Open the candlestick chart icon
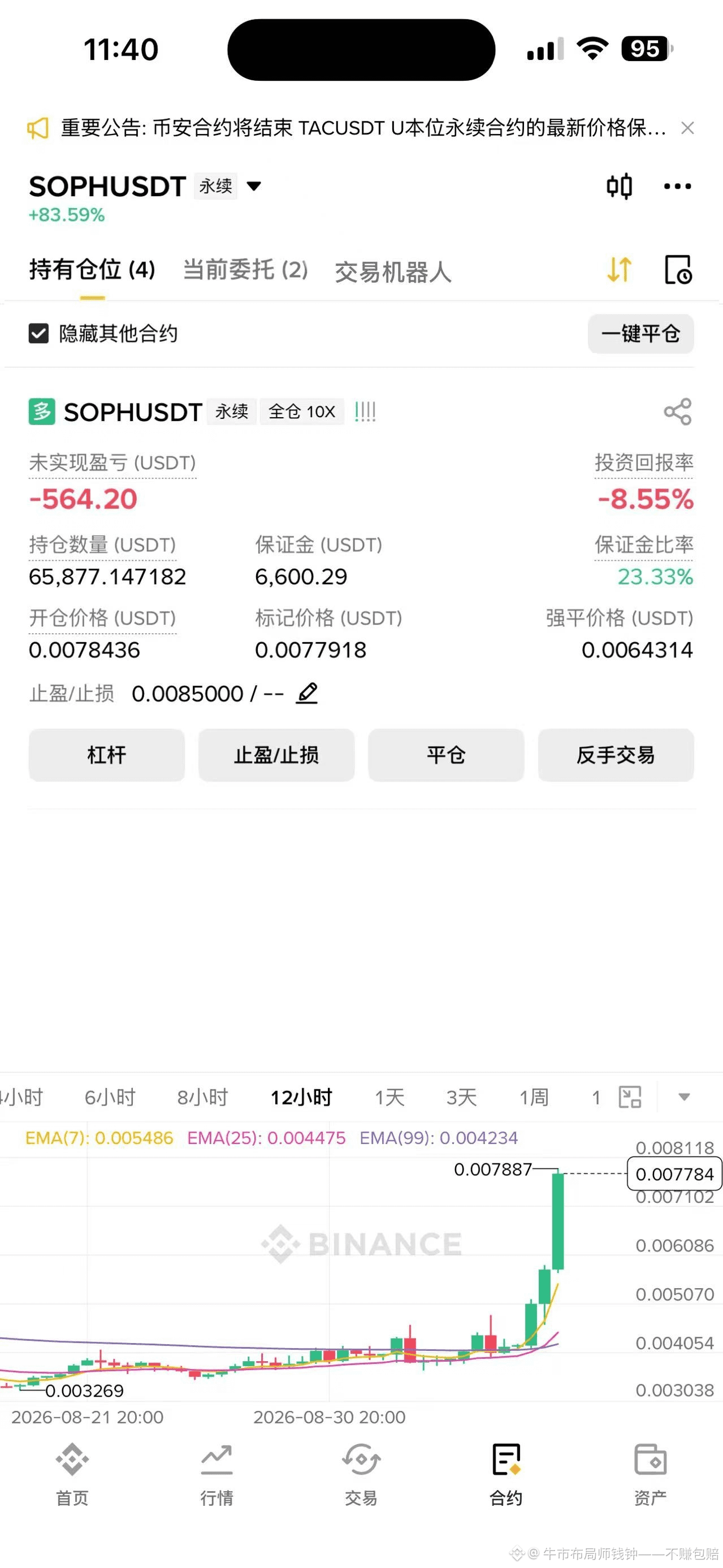This screenshot has width=723, height=1568. [619, 187]
